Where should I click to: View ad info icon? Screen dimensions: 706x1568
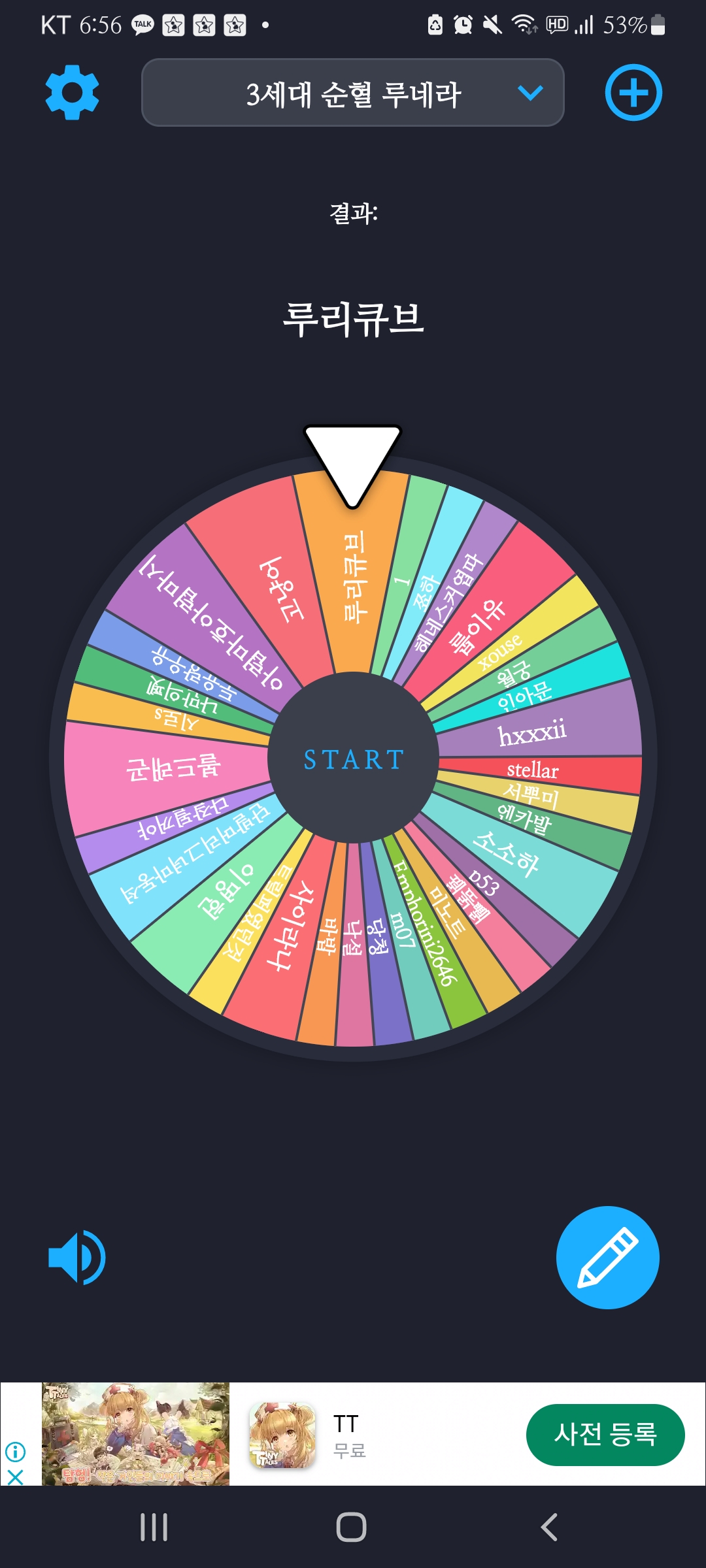(x=15, y=1452)
